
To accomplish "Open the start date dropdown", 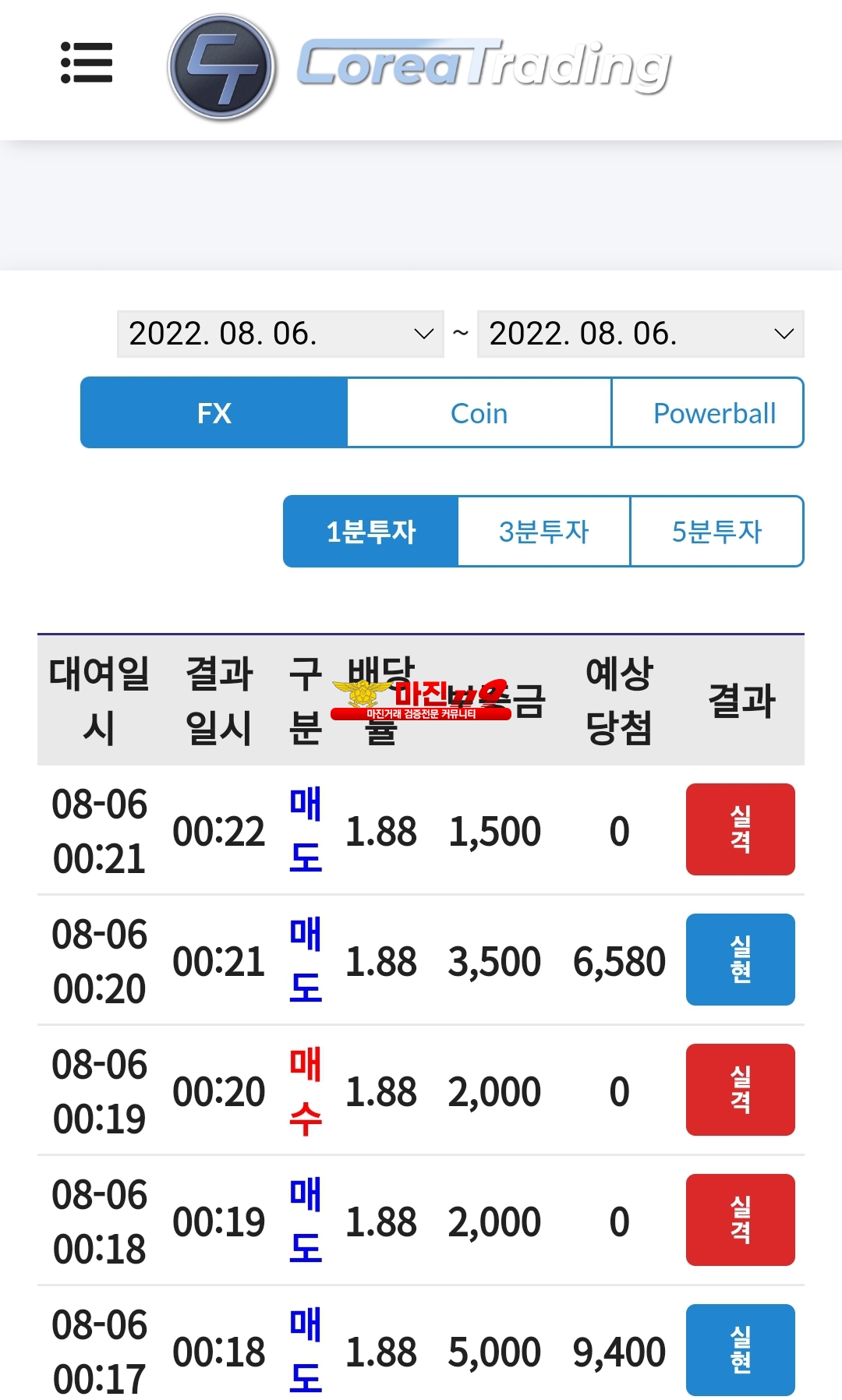I will pyautogui.click(x=280, y=334).
